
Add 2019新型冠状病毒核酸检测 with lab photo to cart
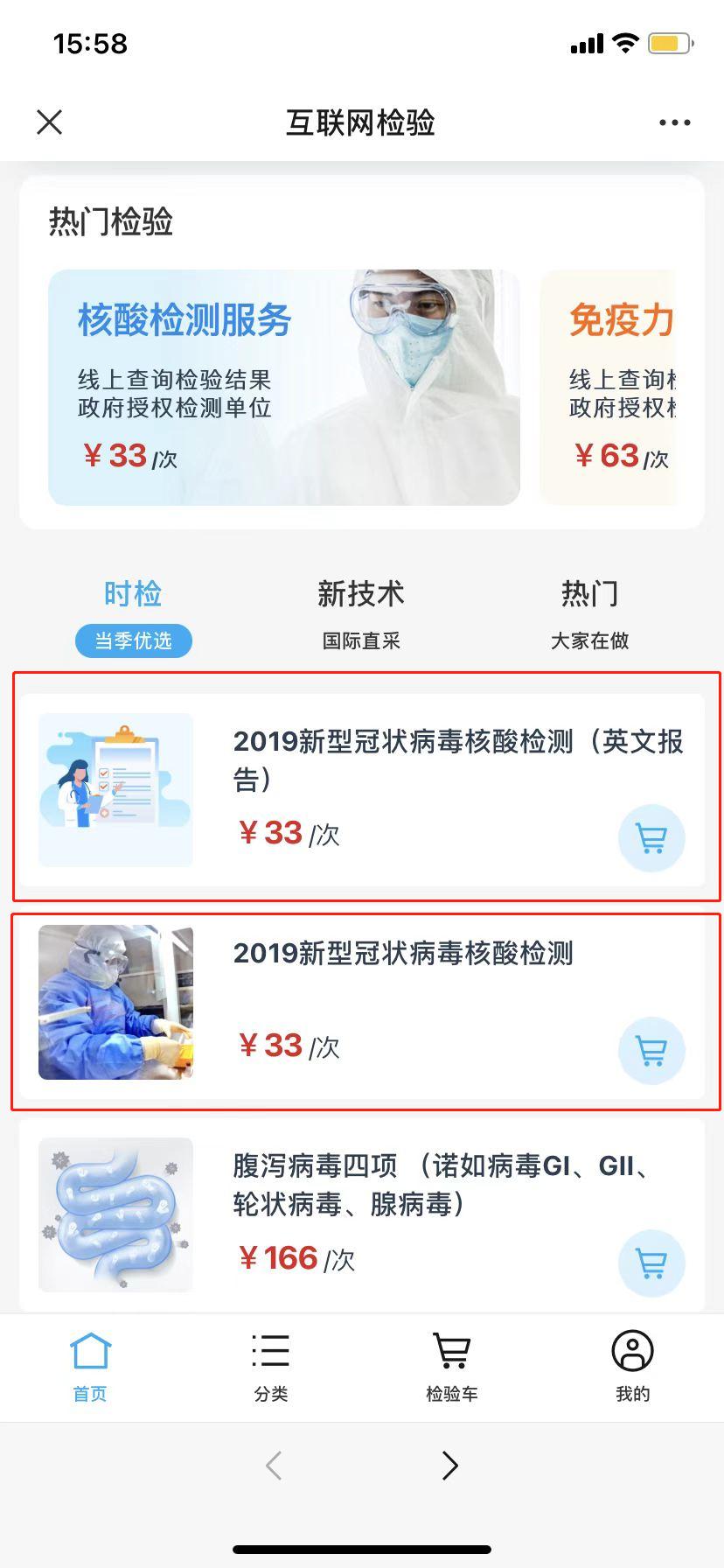[651, 1050]
